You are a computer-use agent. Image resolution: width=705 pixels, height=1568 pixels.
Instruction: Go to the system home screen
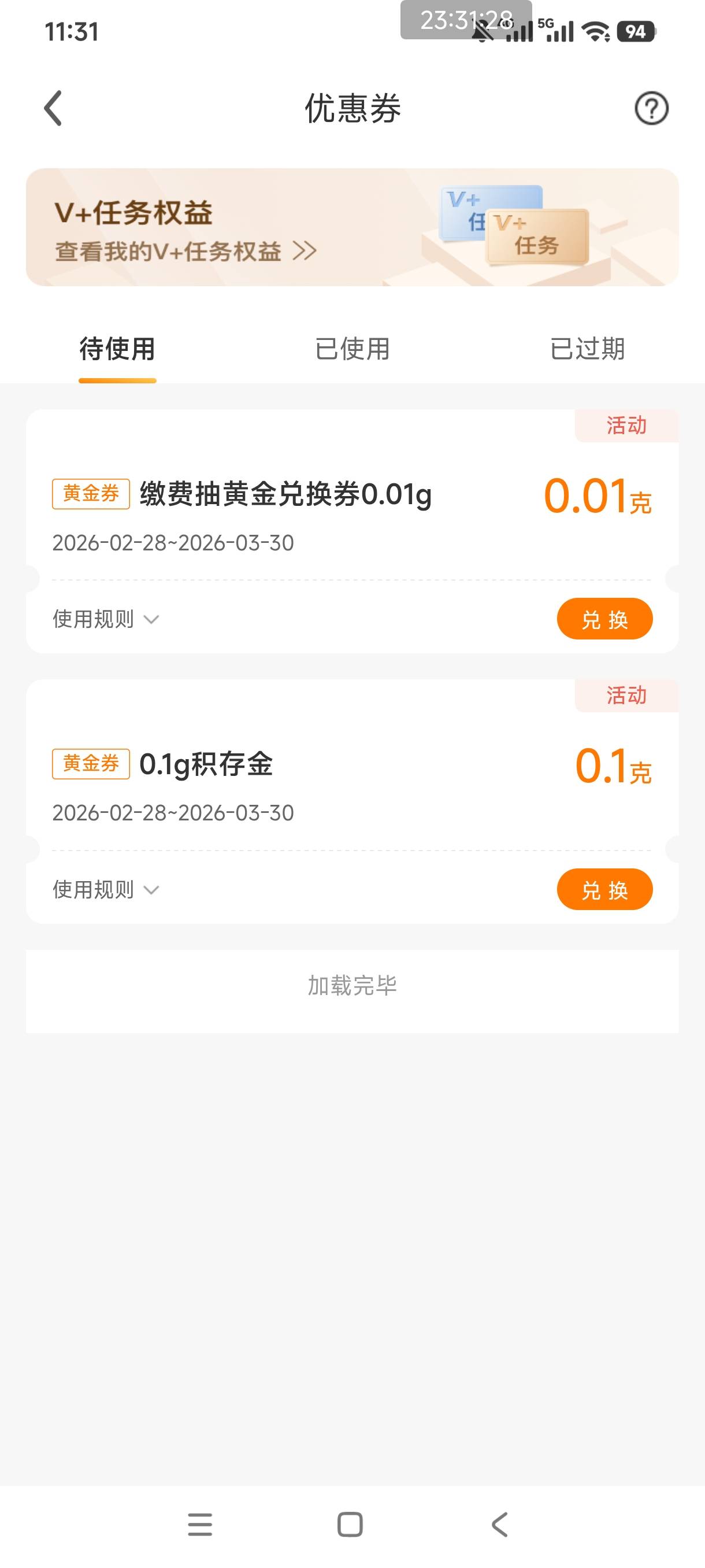pyautogui.click(x=350, y=1525)
